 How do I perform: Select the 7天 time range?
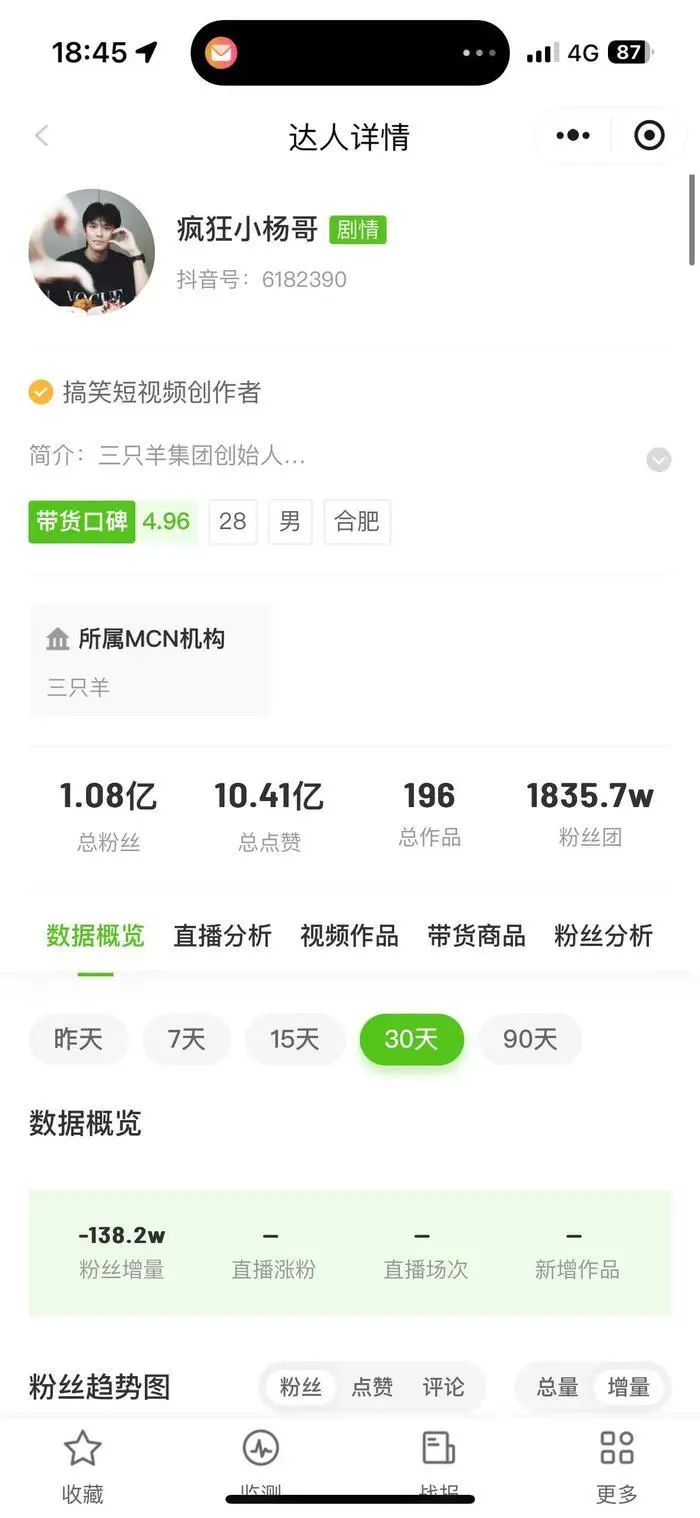coord(186,1039)
